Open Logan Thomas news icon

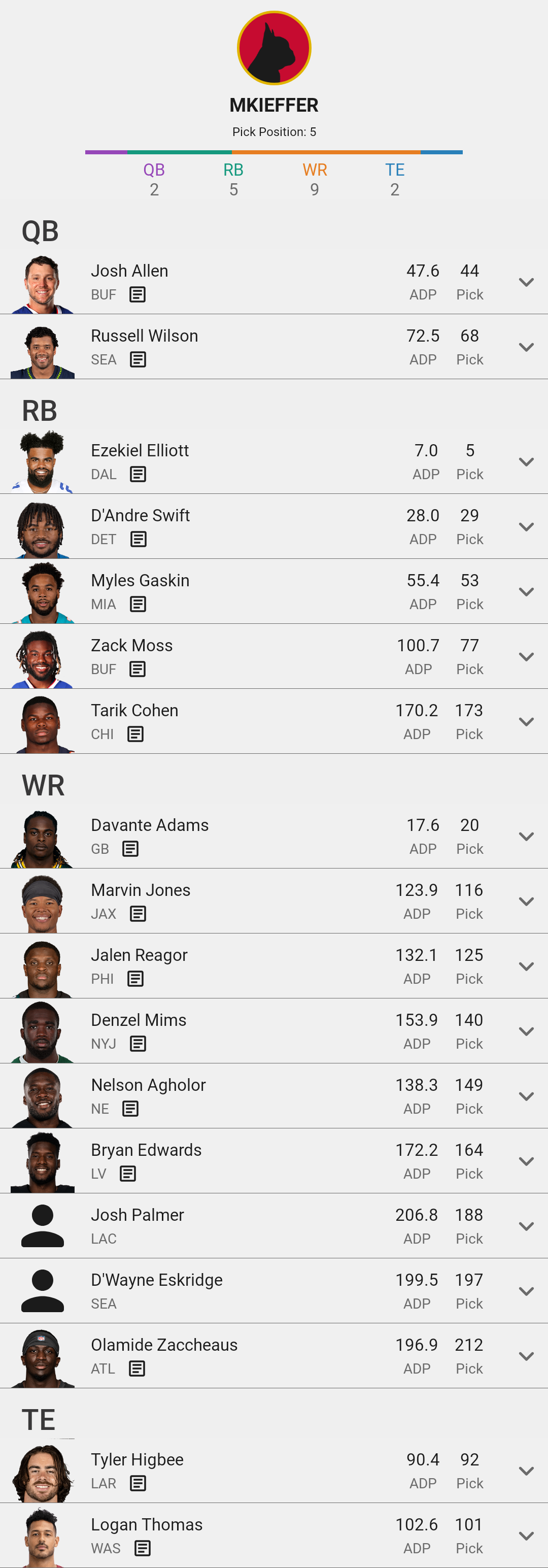point(142,1549)
